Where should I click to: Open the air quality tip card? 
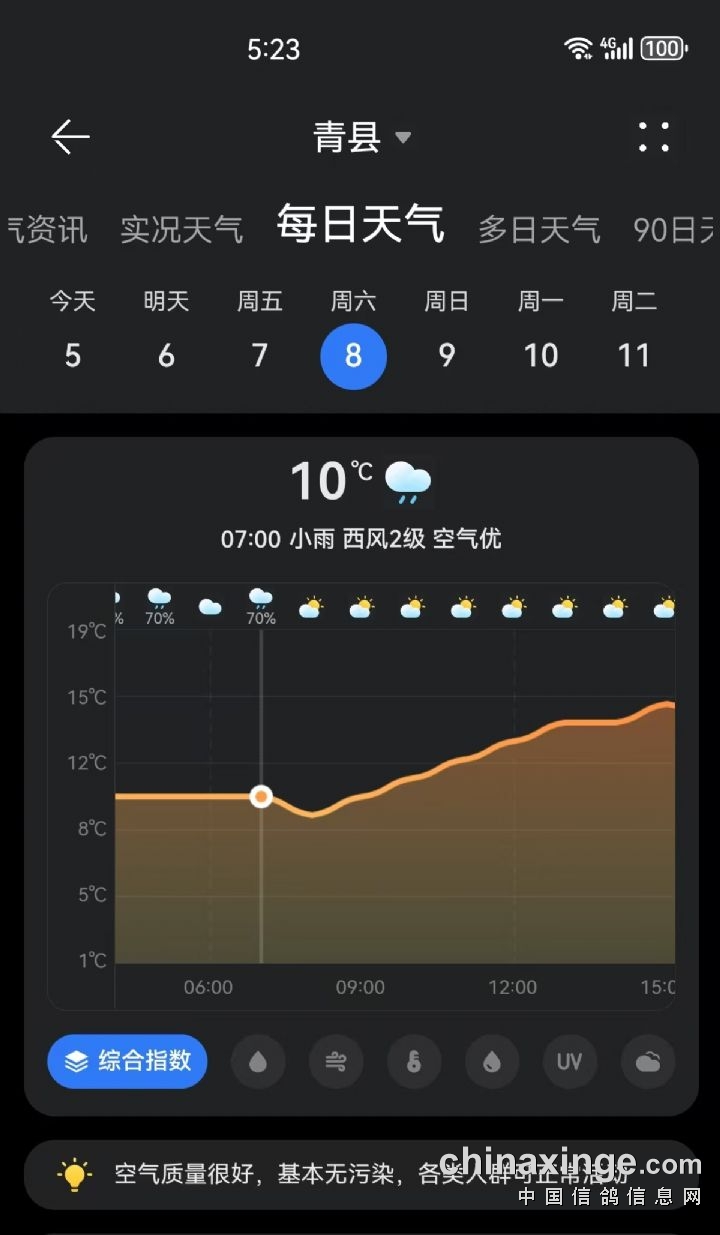[360, 1173]
